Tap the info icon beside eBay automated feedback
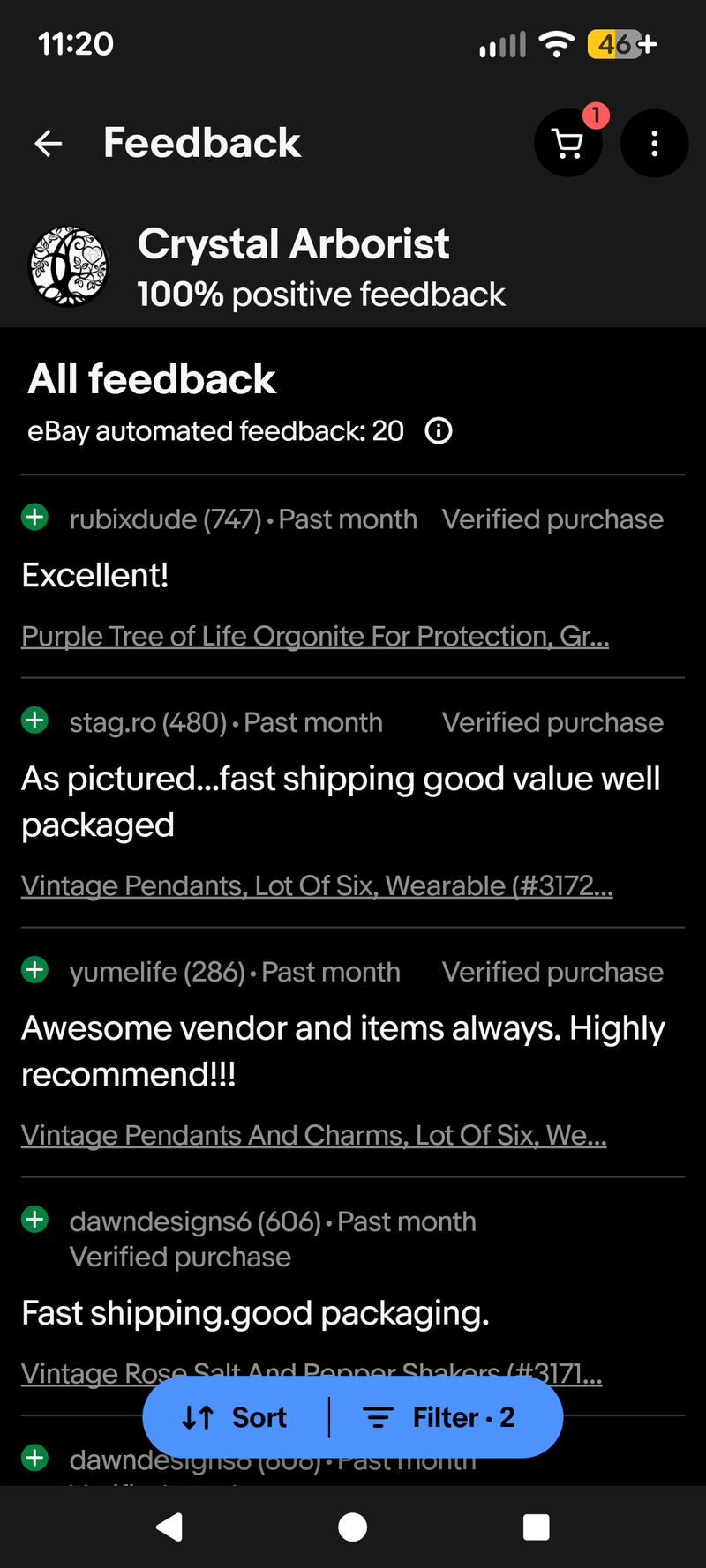This screenshot has width=706, height=1568. click(x=438, y=431)
